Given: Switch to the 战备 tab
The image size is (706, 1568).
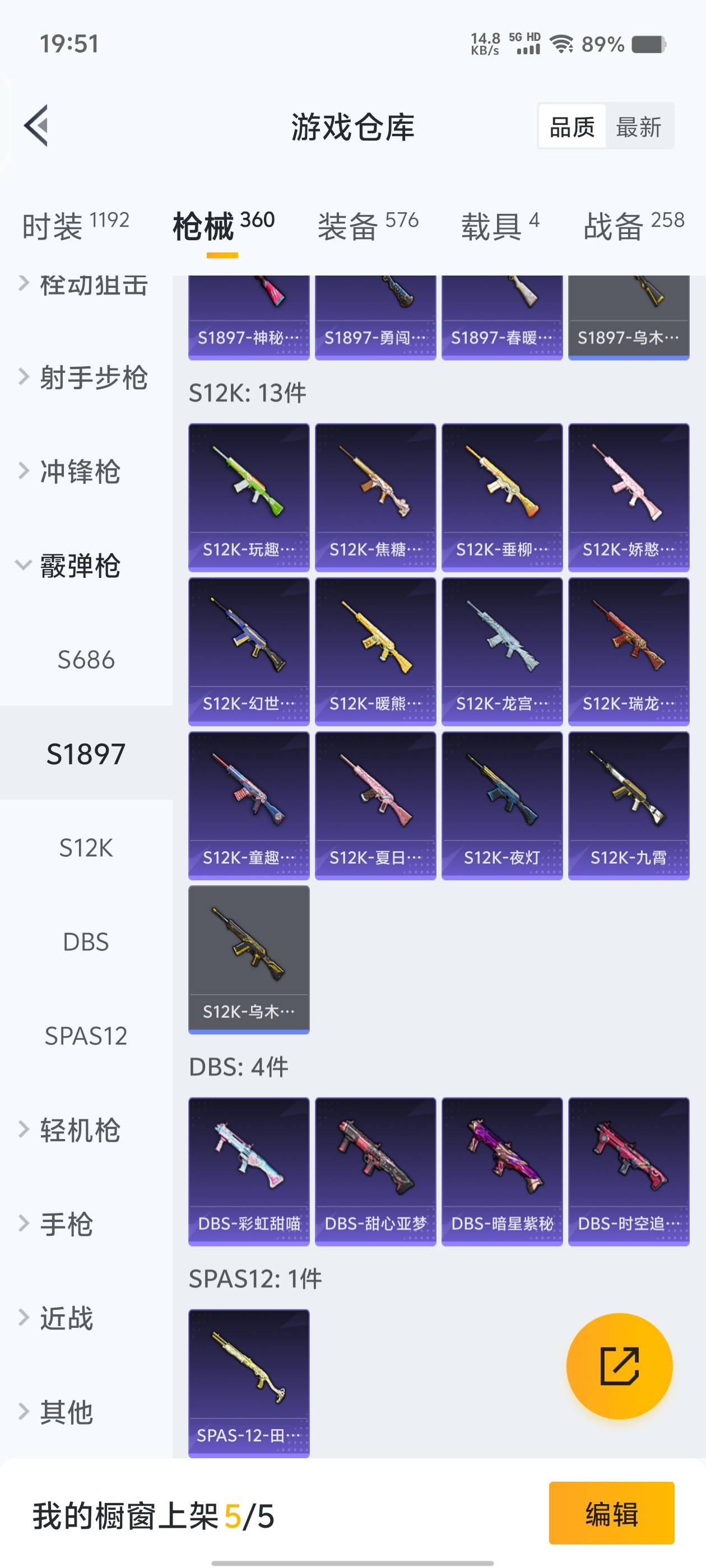Looking at the screenshot, I should (x=634, y=226).
